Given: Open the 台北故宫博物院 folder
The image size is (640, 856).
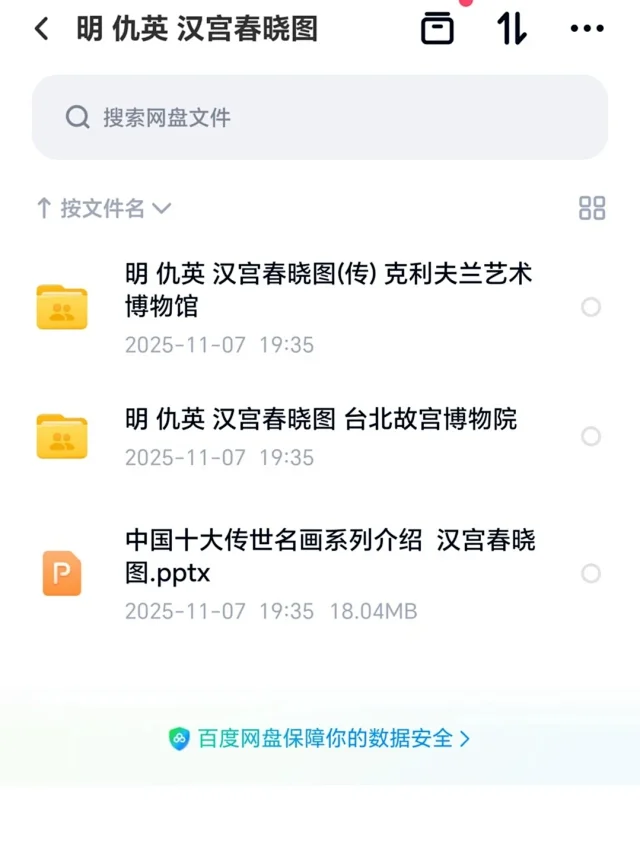Looking at the screenshot, I should coord(321,419).
